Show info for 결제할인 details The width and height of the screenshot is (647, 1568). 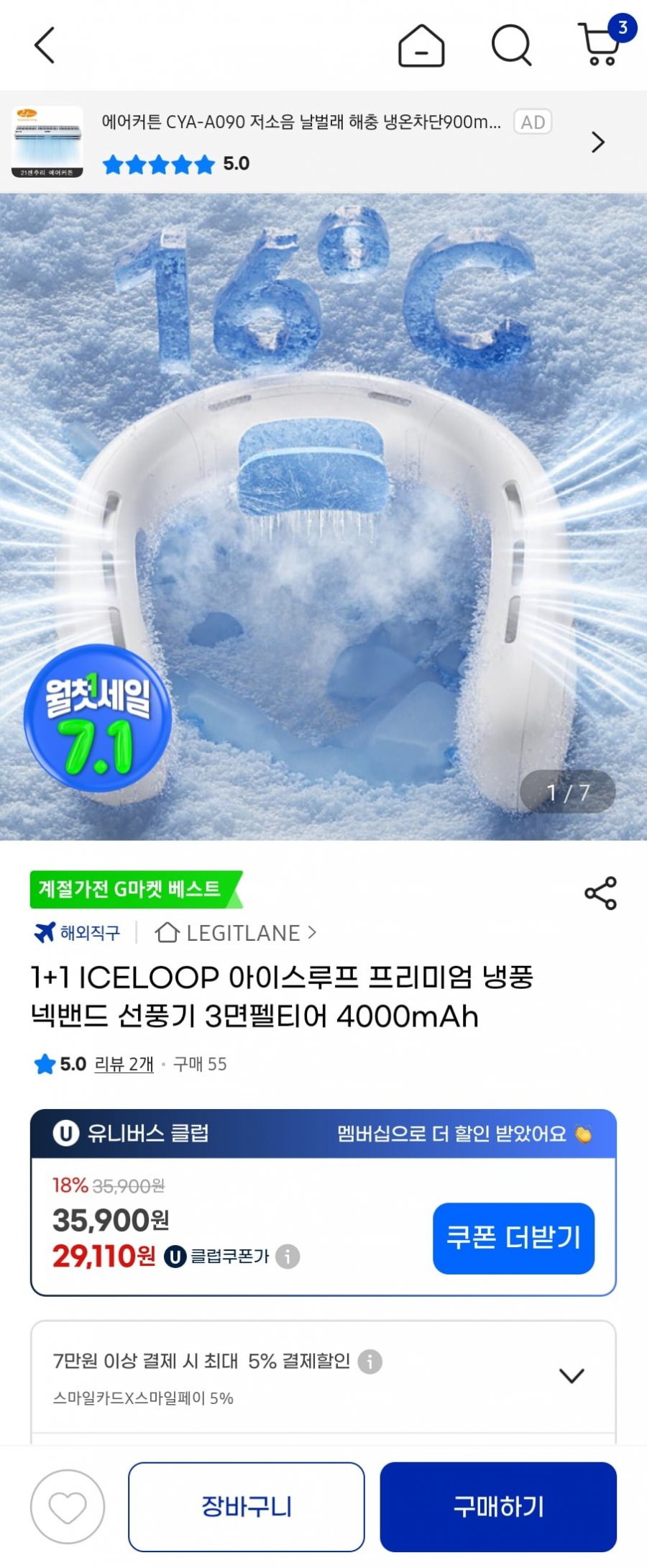point(370,1361)
